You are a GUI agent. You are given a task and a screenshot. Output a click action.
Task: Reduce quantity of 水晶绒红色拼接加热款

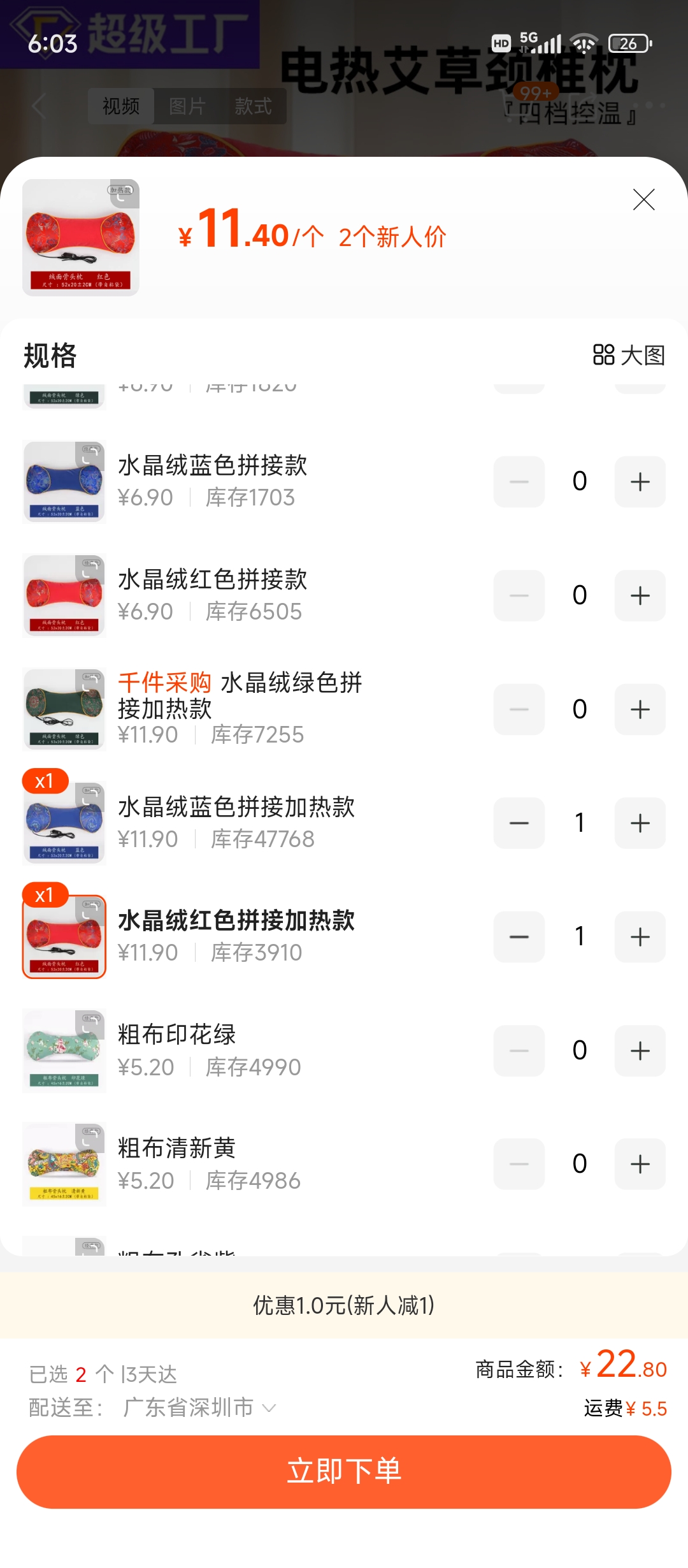click(519, 937)
